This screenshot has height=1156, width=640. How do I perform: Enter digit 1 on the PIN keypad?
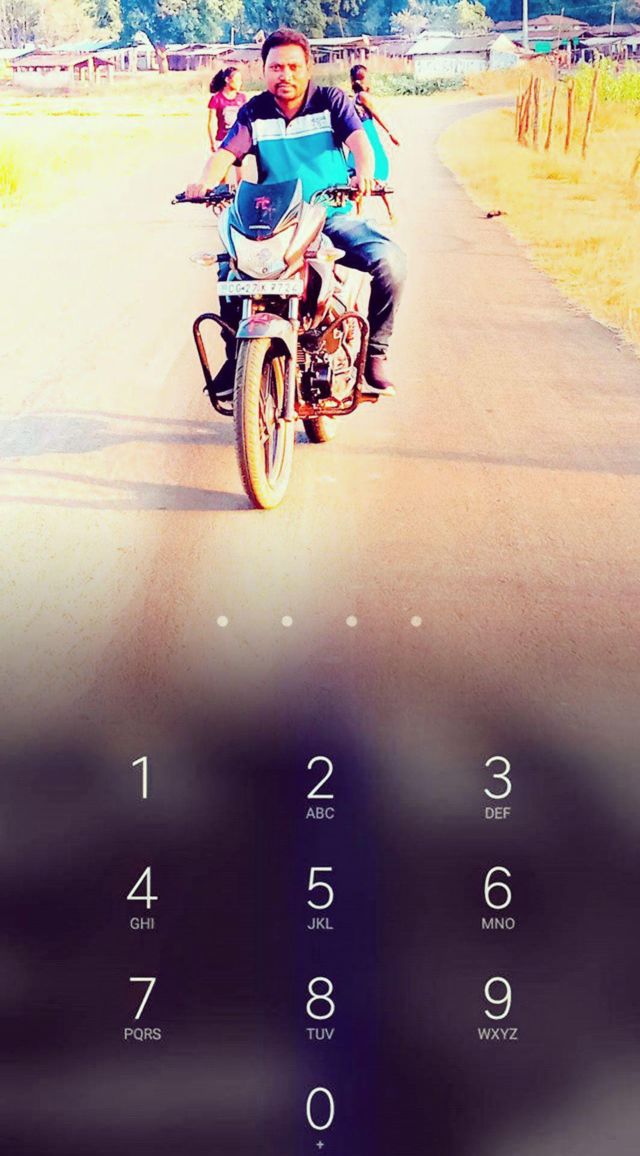point(142,779)
